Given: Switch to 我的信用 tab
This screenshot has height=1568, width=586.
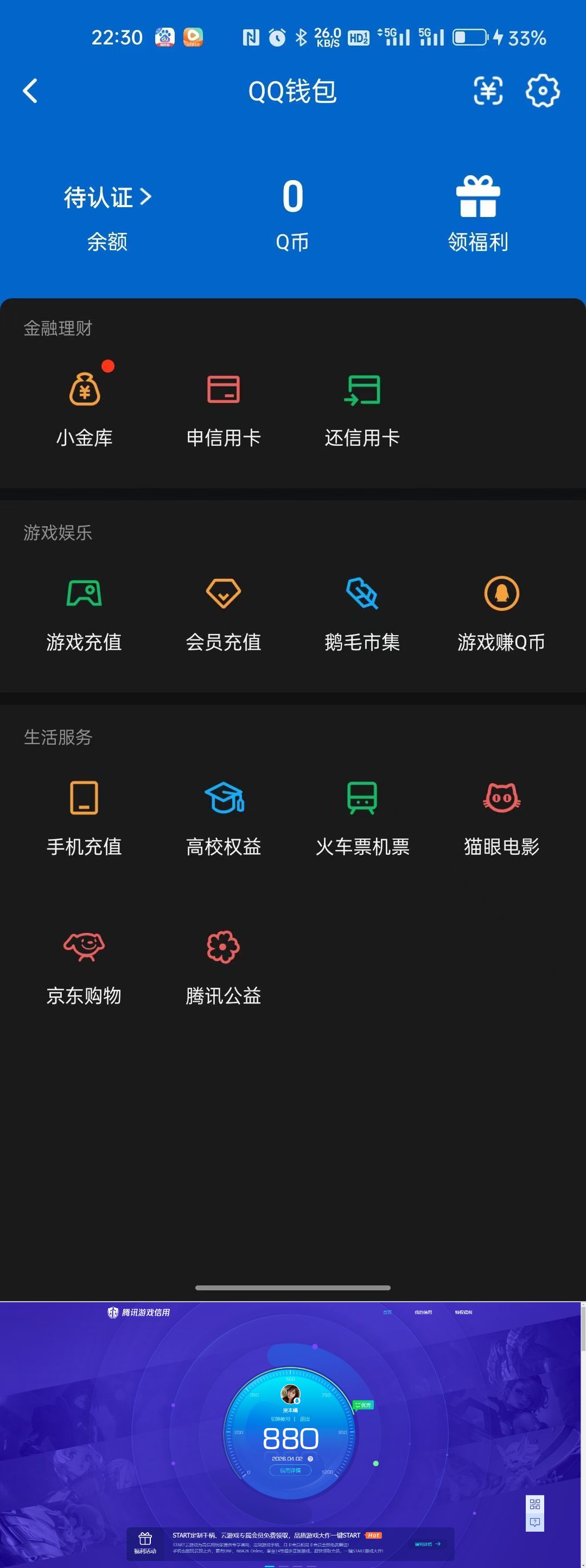Looking at the screenshot, I should click(x=424, y=1313).
